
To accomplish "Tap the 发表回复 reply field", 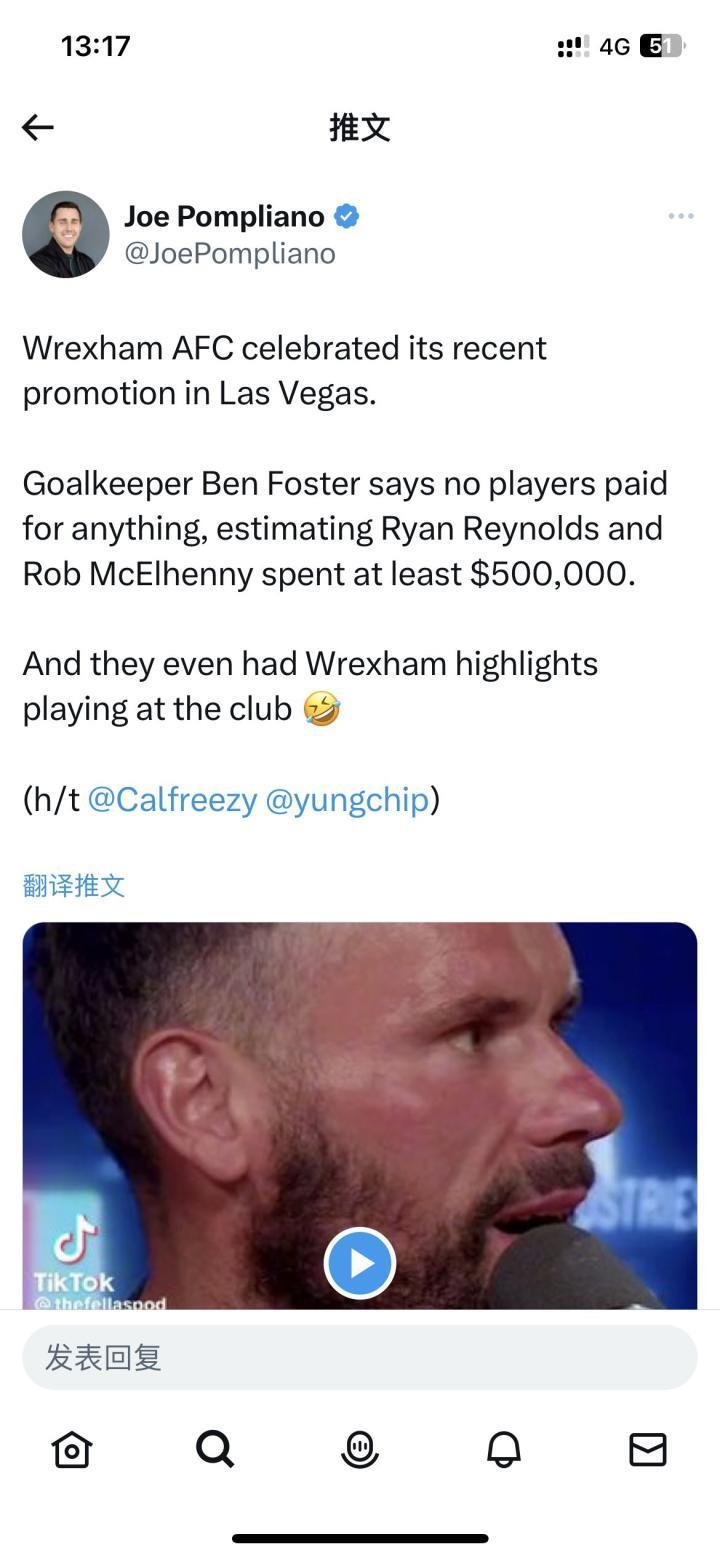I will click(x=360, y=1357).
